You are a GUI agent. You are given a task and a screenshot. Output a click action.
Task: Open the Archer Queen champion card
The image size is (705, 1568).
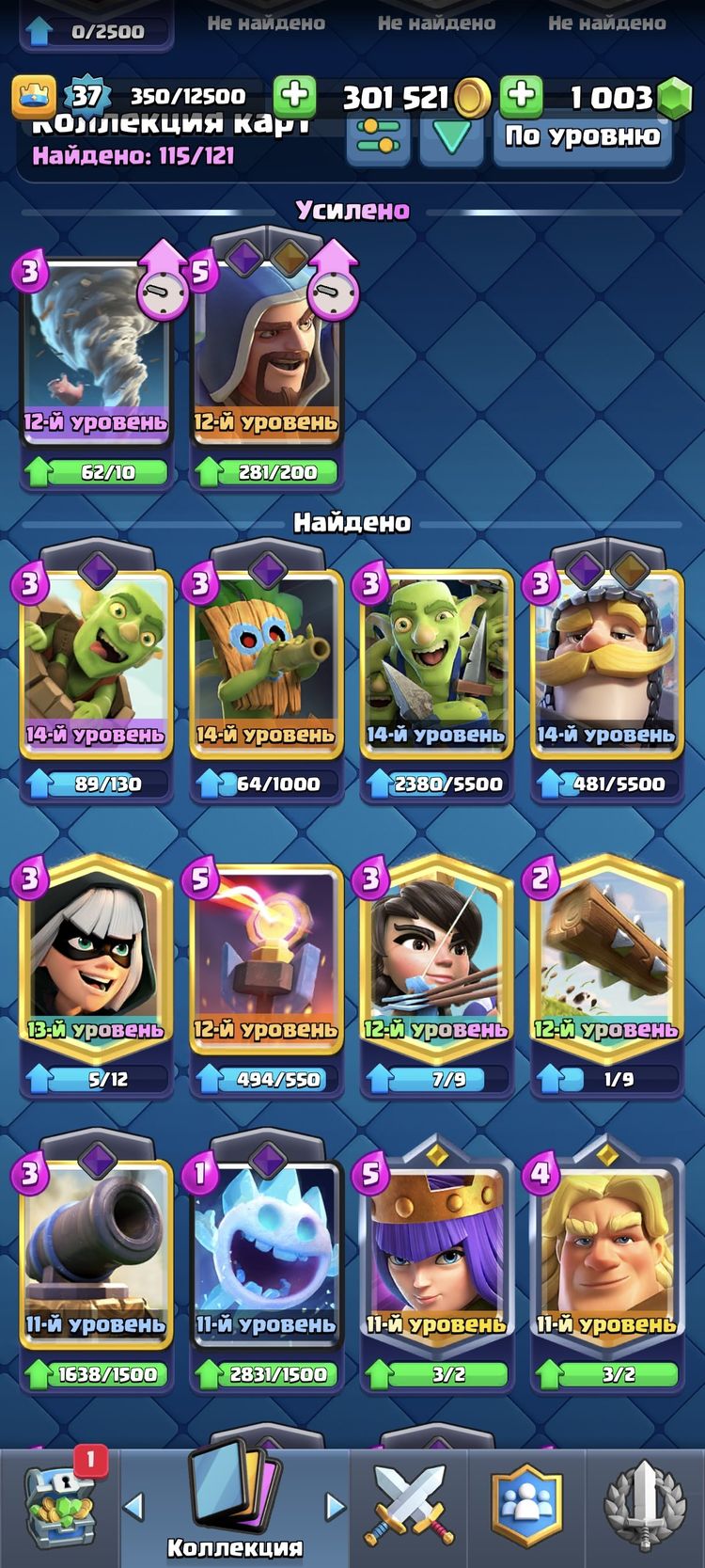coord(436,1256)
